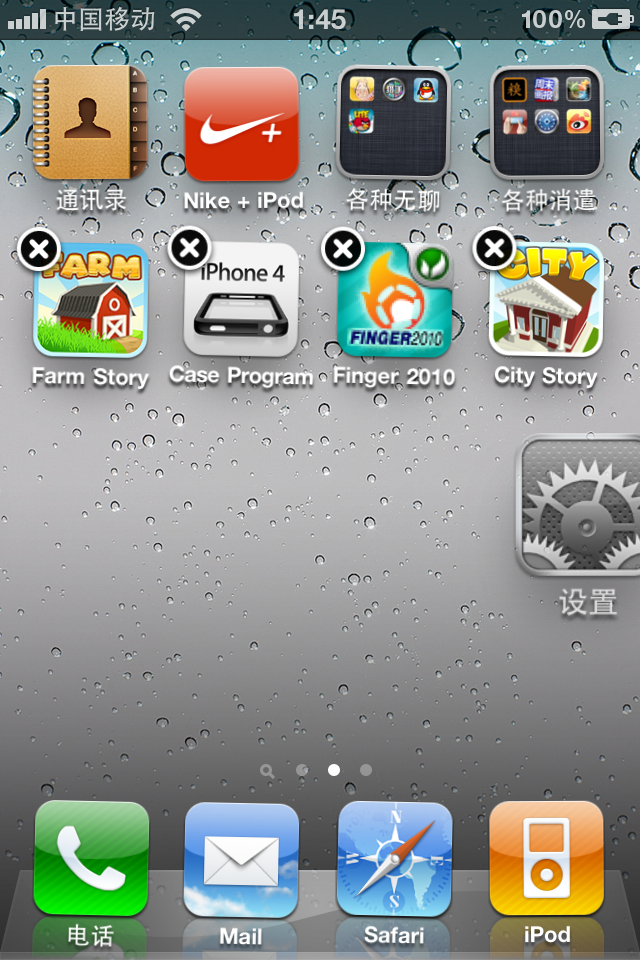Image resolution: width=640 pixels, height=960 pixels.
Task: Open Mail from the dock
Action: [x=242, y=858]
